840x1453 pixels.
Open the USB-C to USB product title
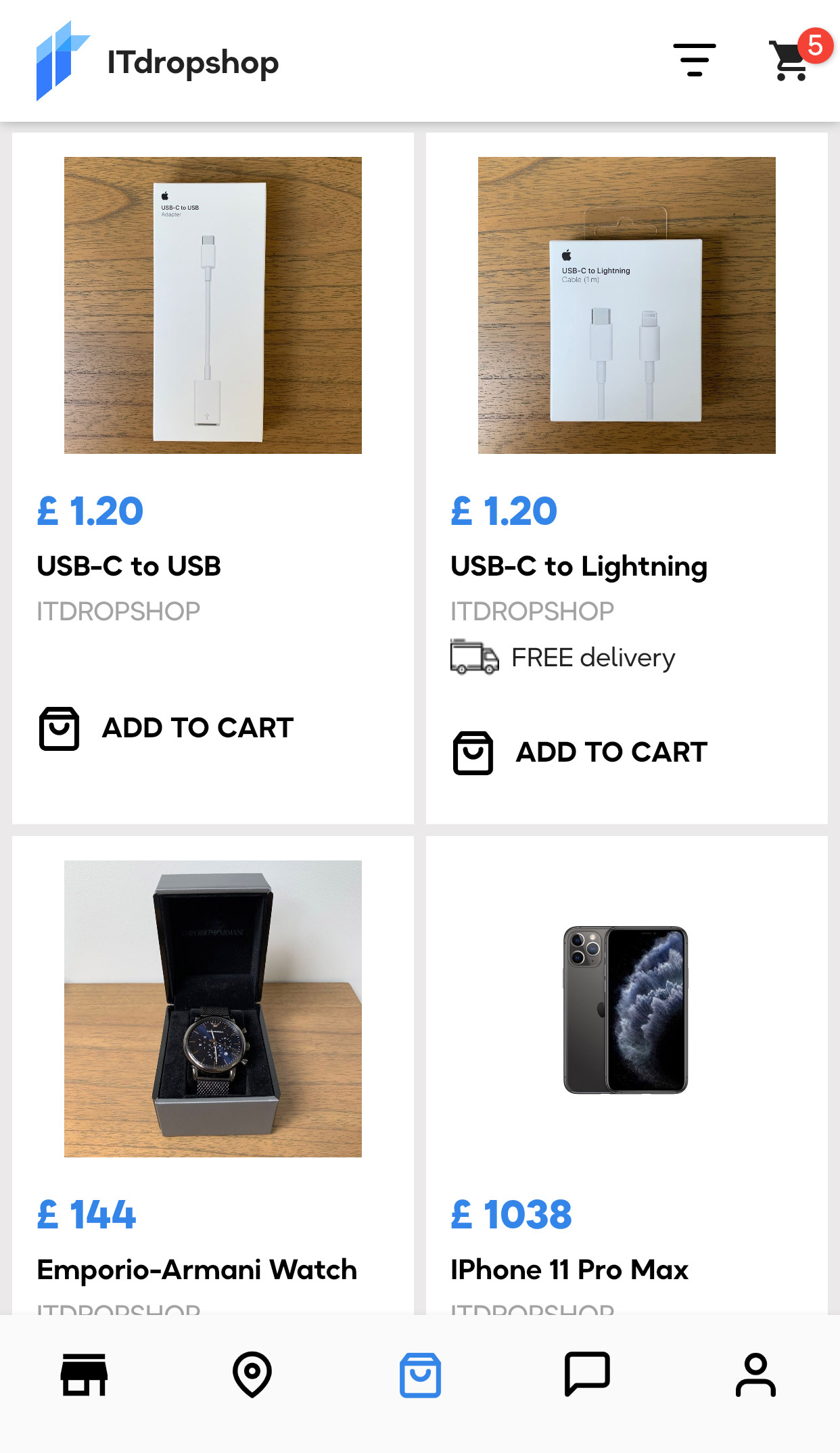pyautogui.click(x=129, y=567)
